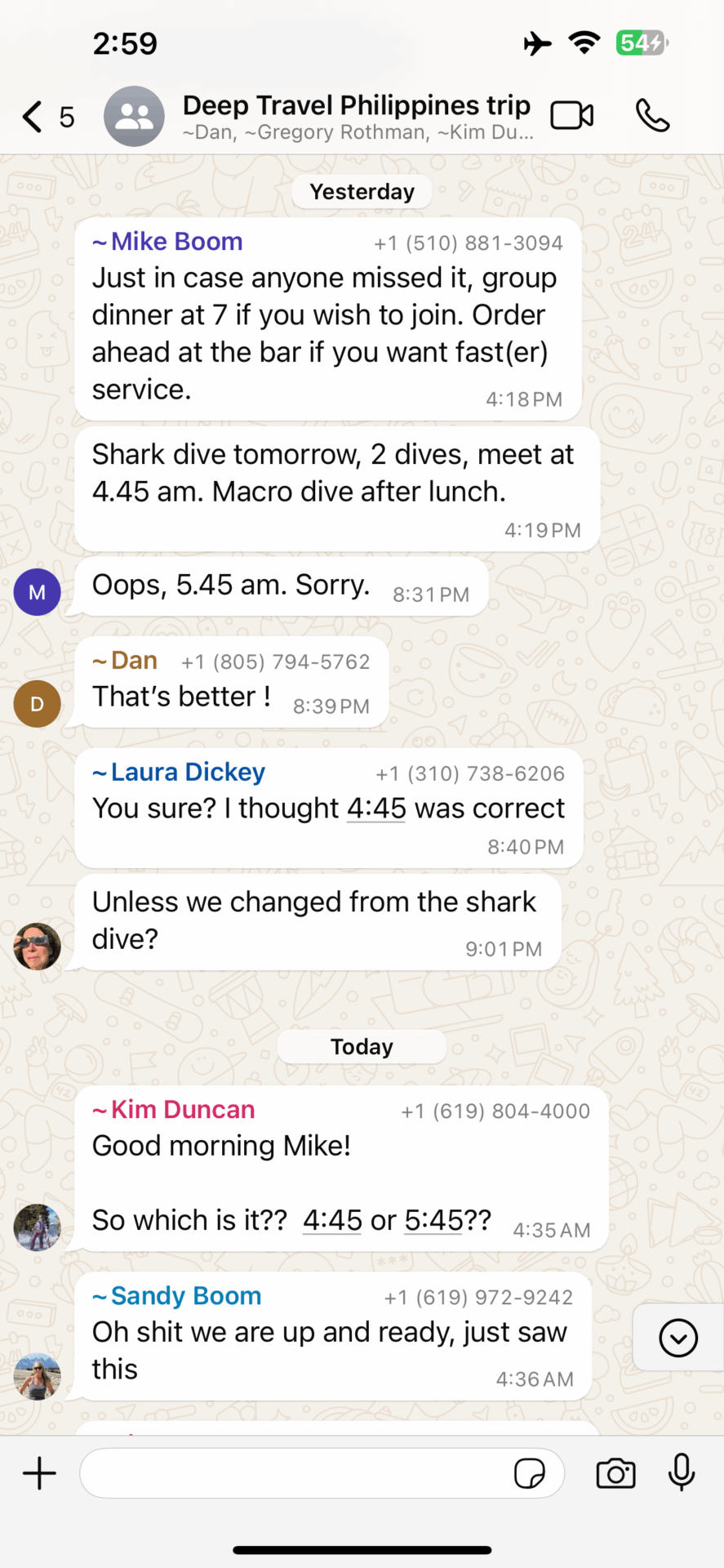
Task: Start a group video call
Action: (x=572, y=116)
